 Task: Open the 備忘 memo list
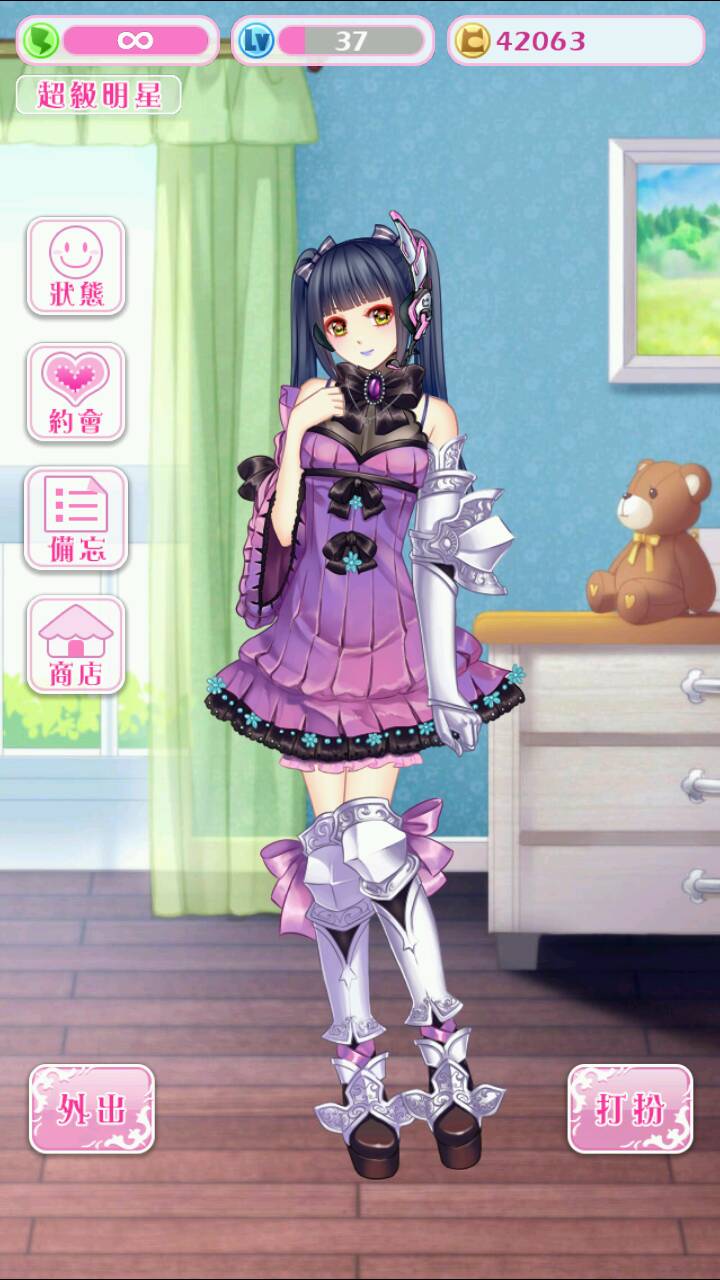pos(76,518)
